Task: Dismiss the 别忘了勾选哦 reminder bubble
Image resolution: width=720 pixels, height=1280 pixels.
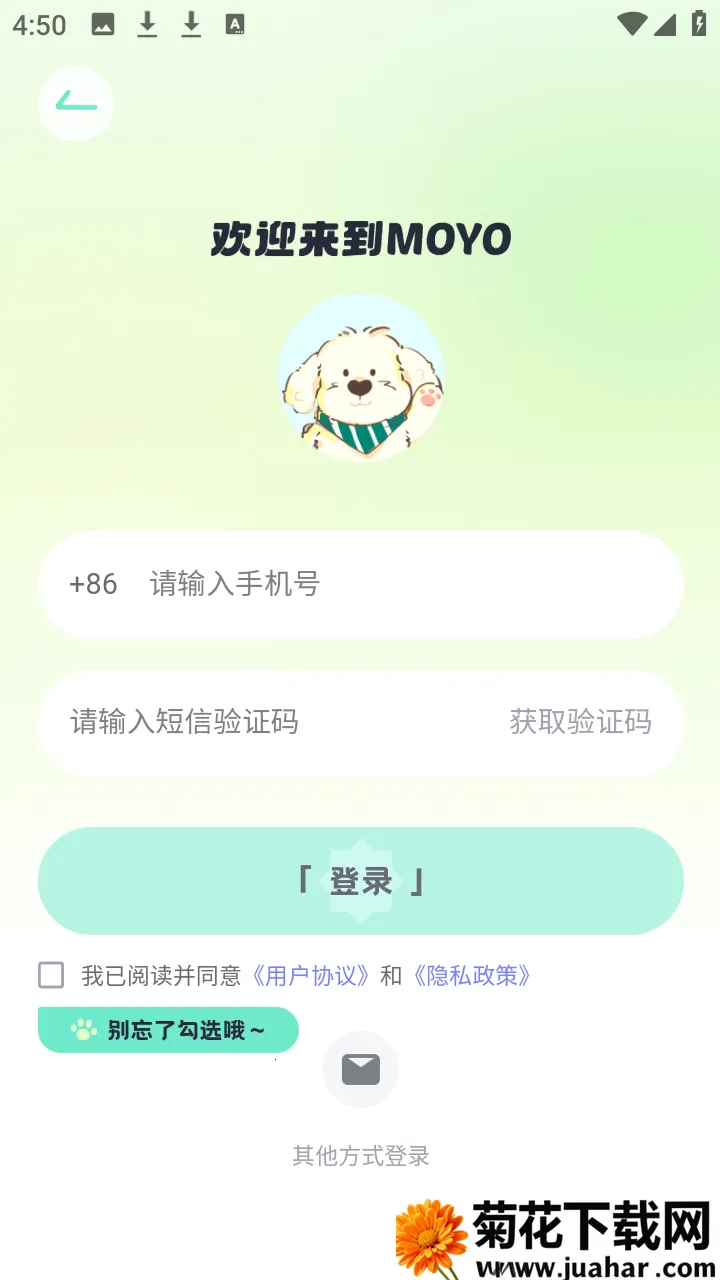Action: (168, 1029)
